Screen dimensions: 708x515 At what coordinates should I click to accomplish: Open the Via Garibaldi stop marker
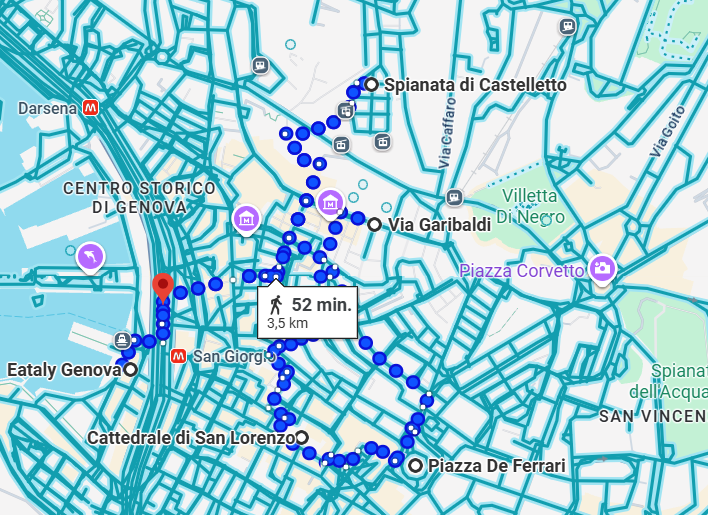coord(374,225)
